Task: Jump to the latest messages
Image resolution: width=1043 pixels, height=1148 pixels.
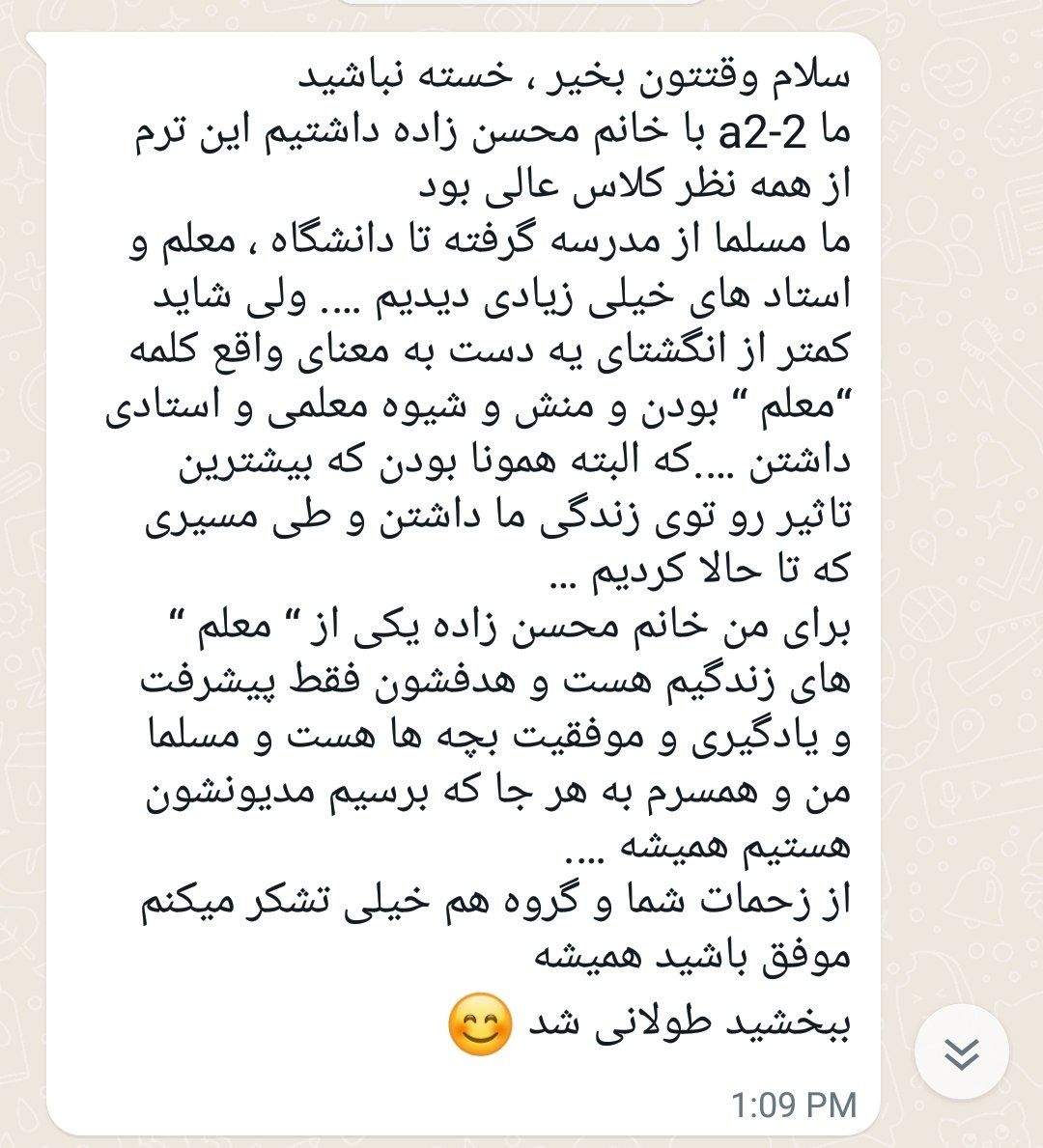Action: 961,1053
